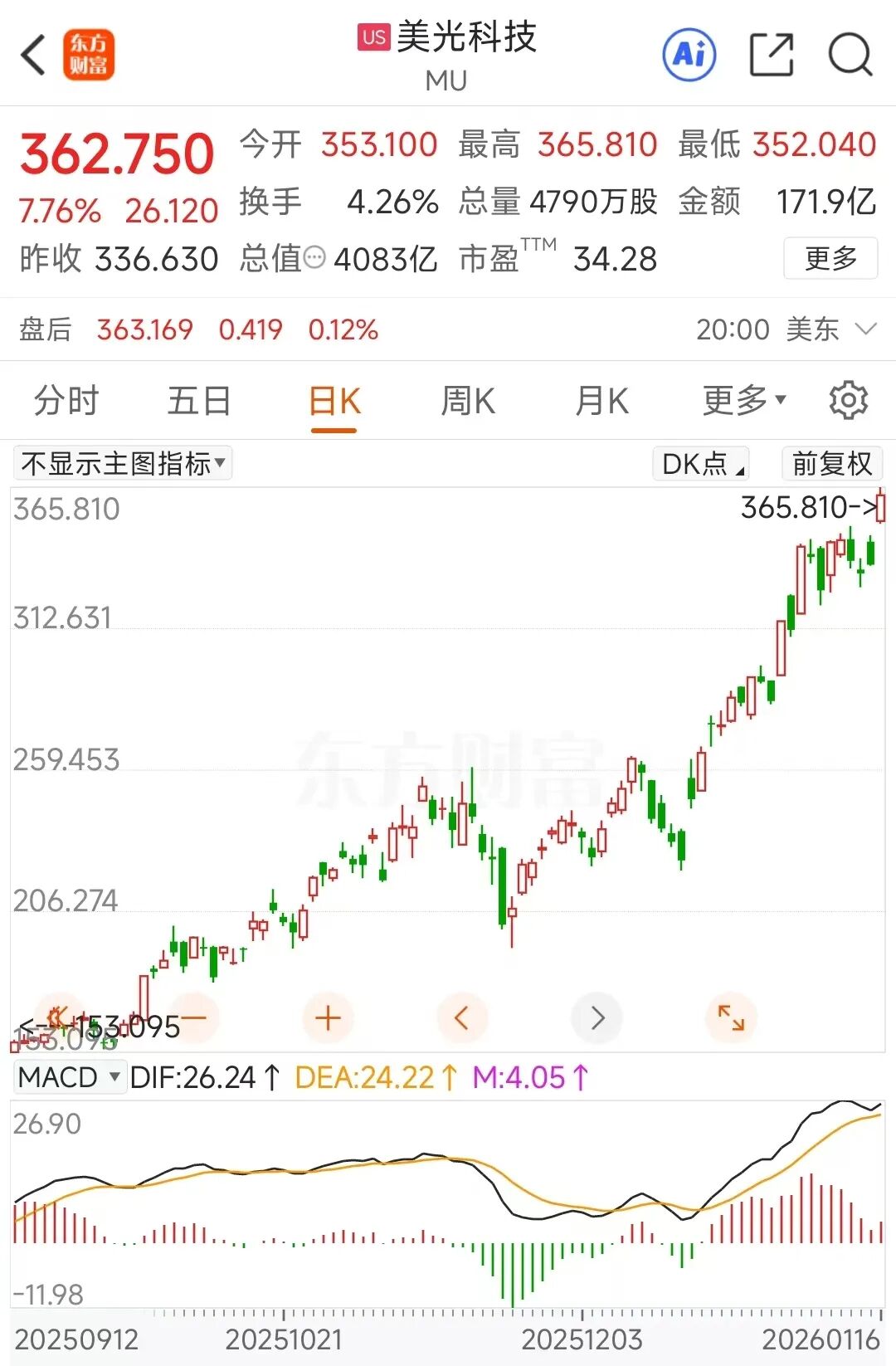This screenshot has width=896, height=1366.
Task: Open chart settings gear
Action: point(848,402)
